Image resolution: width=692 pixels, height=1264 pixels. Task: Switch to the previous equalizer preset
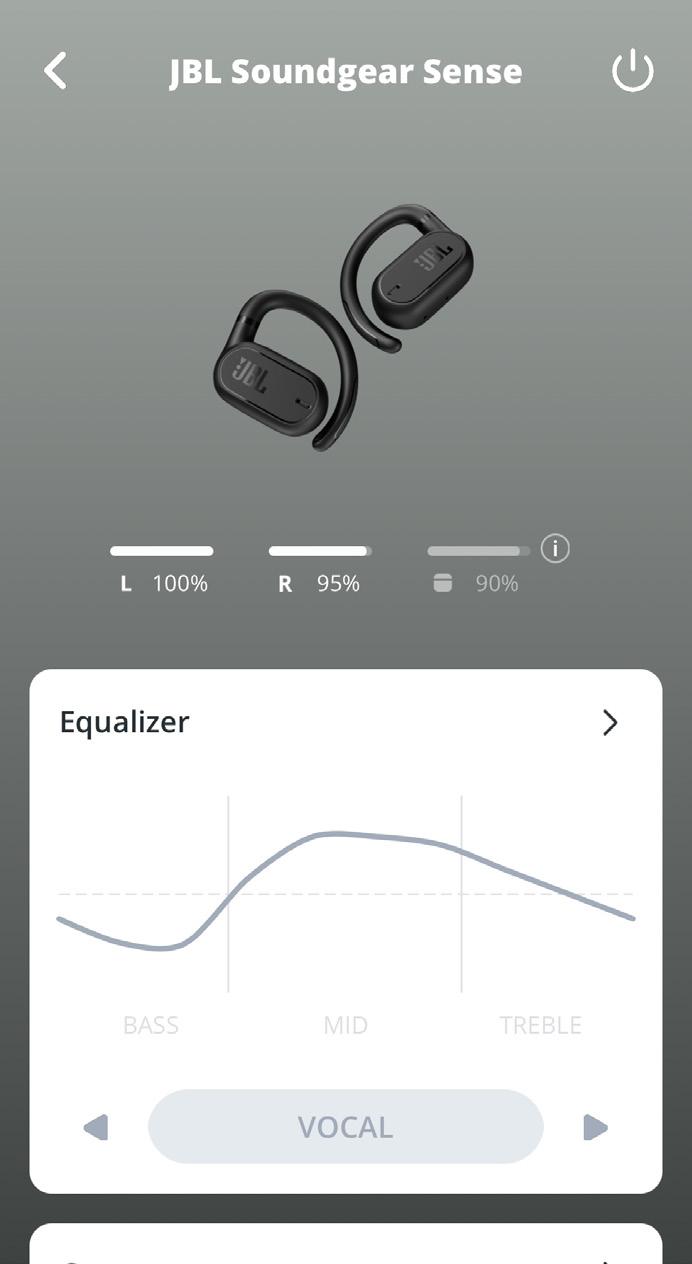tap(96, 1127)
